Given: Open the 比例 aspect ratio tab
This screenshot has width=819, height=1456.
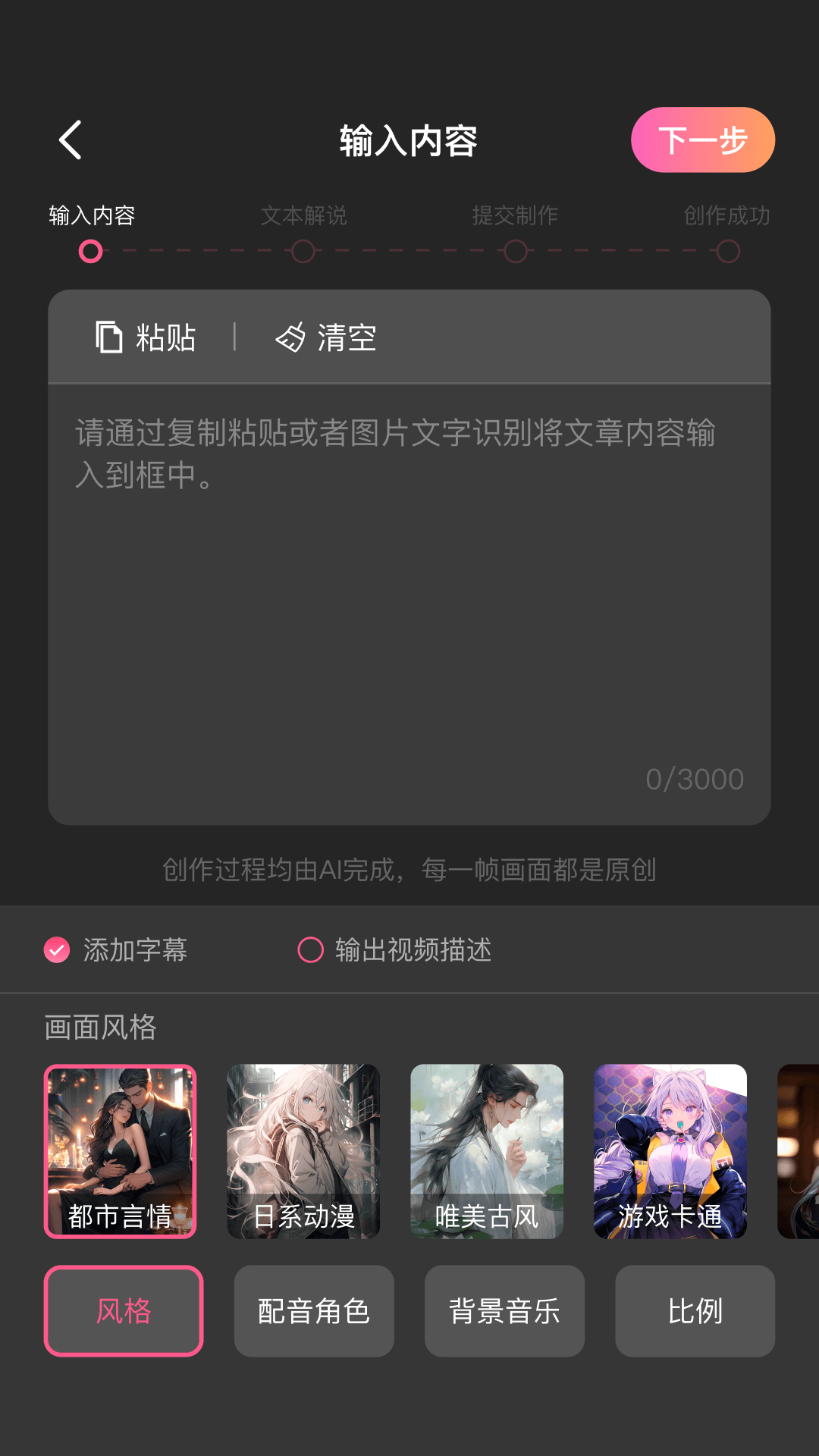Looking at the screenshot, I should (x=695, y=1311).
